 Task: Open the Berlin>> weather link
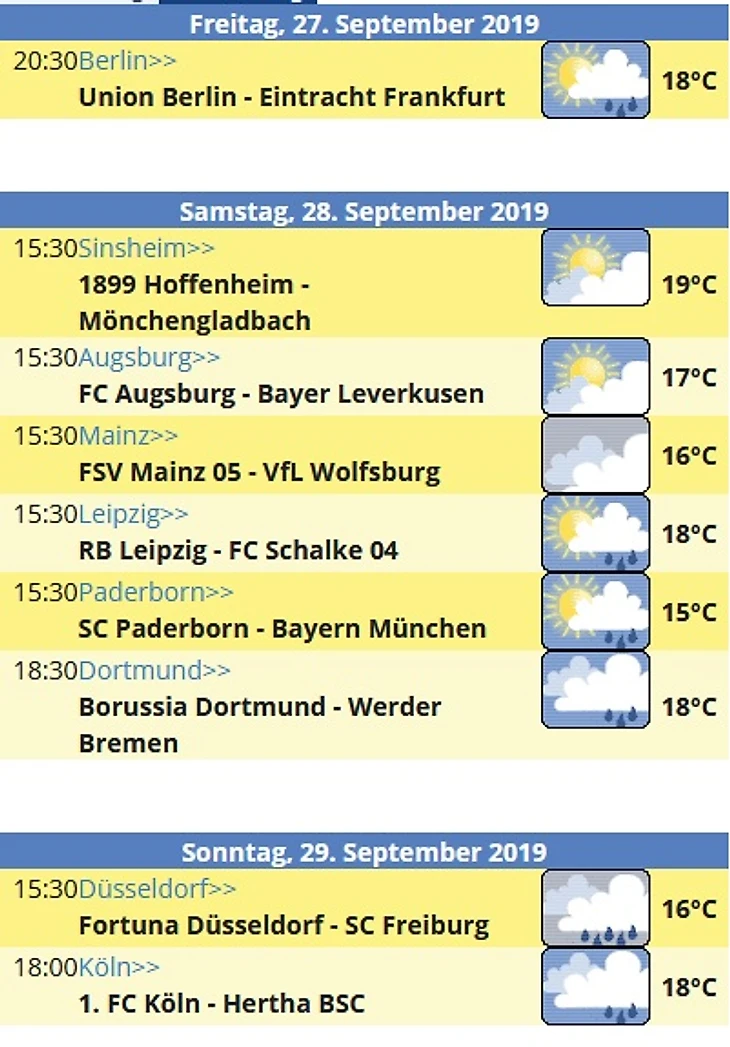127,61
